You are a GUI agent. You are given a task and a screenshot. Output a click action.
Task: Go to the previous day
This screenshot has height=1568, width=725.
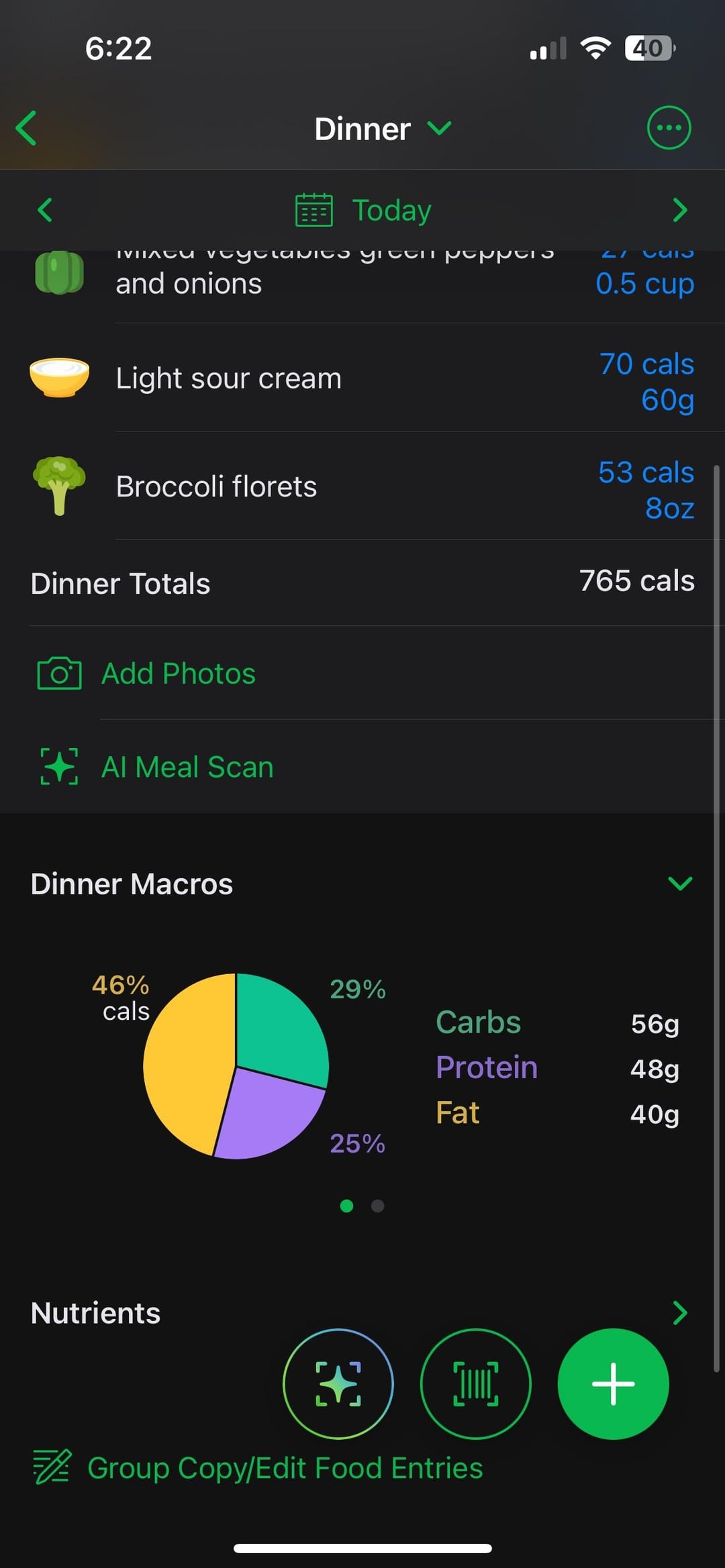45,210
